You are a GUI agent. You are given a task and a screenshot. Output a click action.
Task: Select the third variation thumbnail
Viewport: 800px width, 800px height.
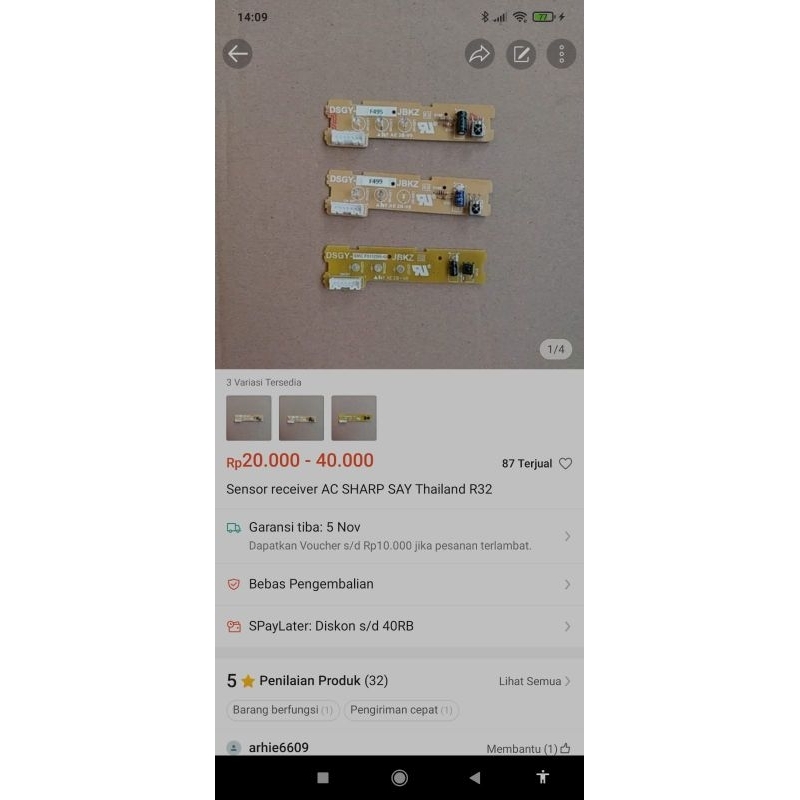tap(354, 418)
